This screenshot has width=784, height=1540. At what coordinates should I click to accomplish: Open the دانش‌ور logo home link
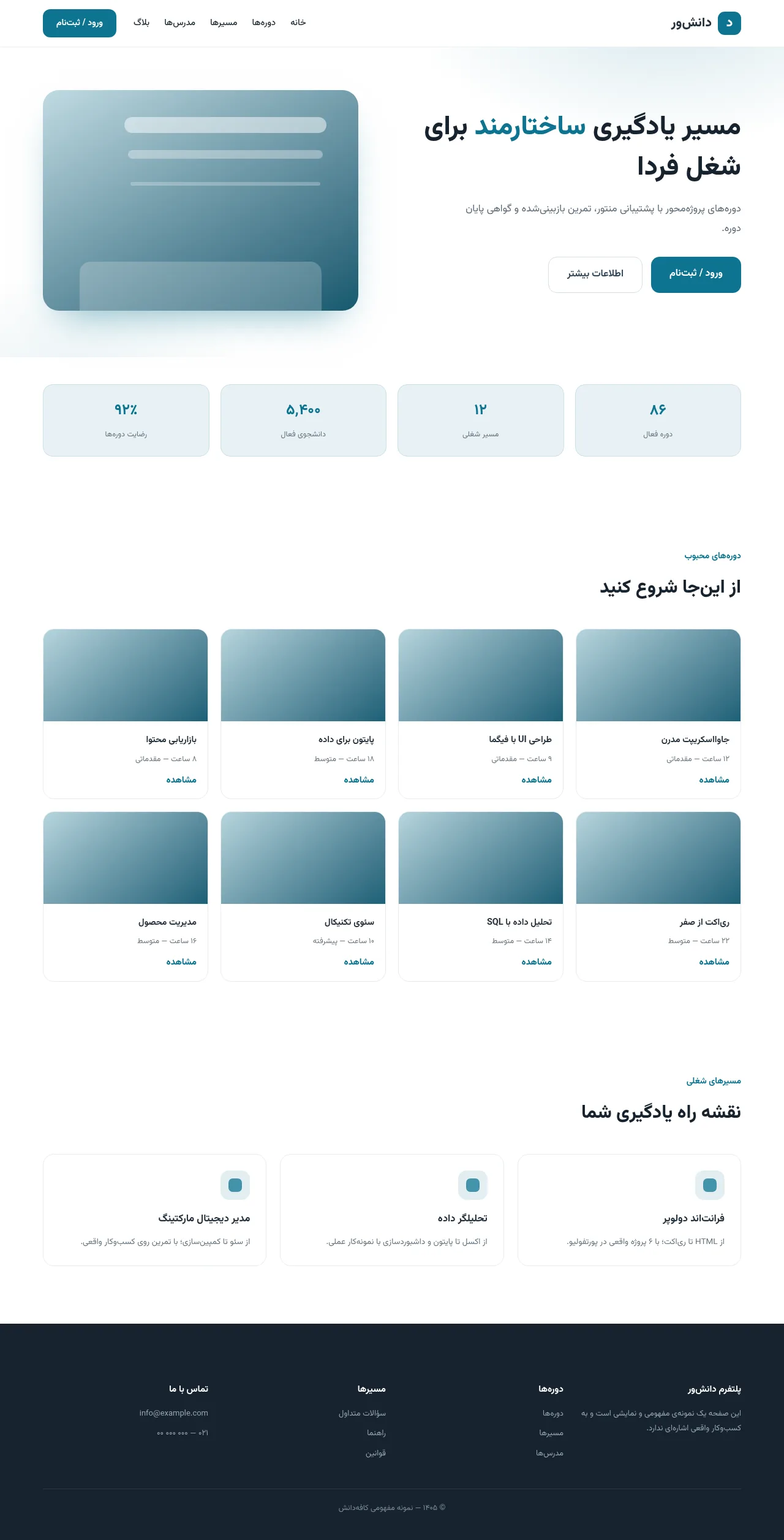coord(706,23)
